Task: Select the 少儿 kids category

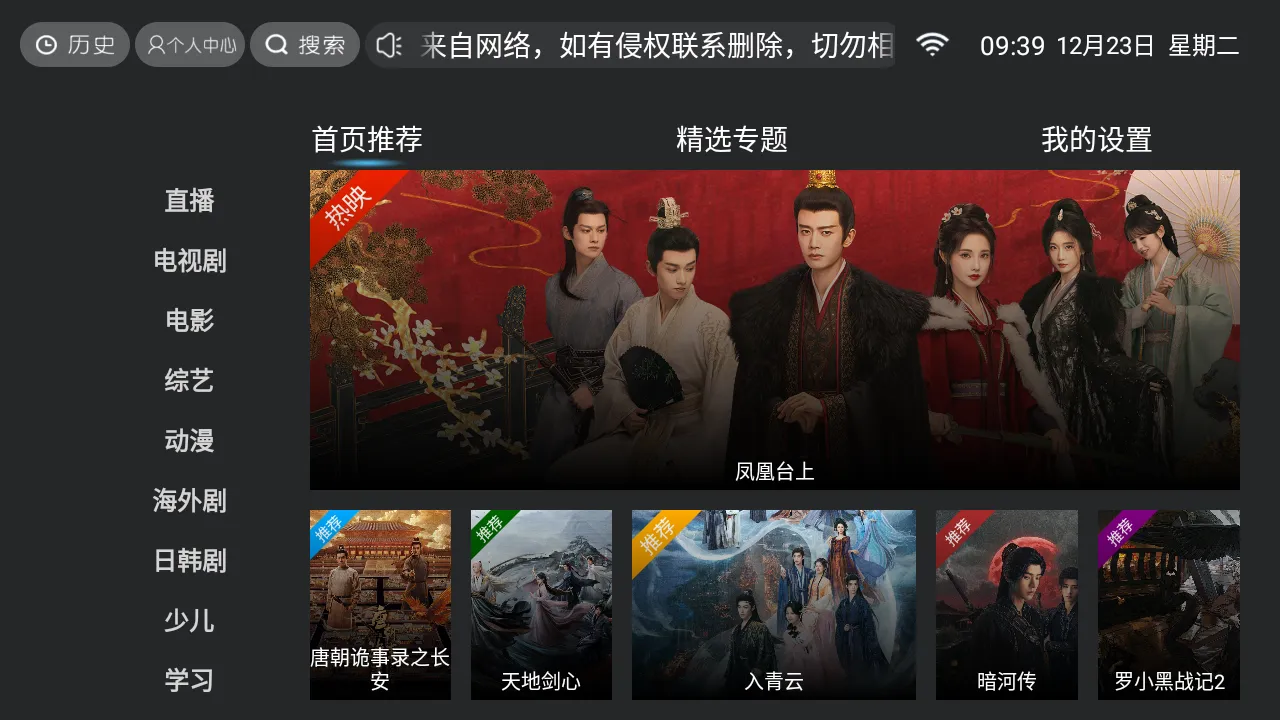Action: (x=190, y=620)
